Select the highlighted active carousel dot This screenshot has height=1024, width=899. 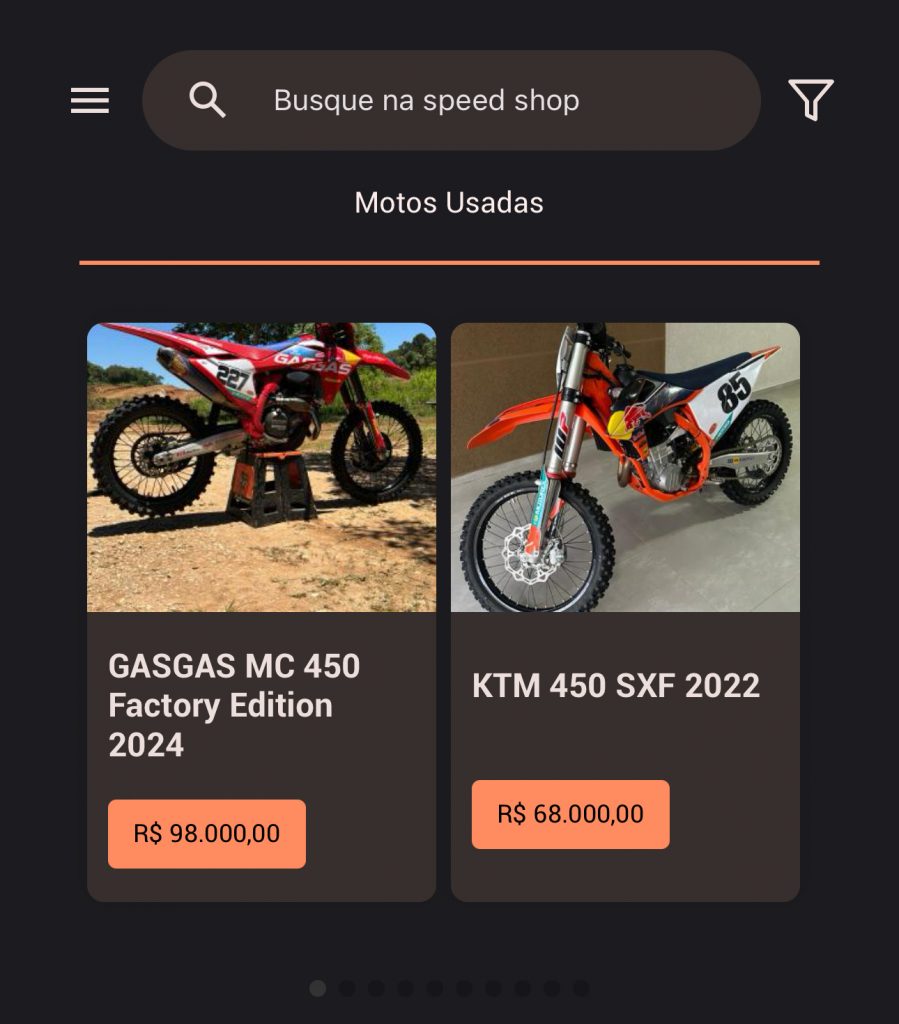coord(319,988)
